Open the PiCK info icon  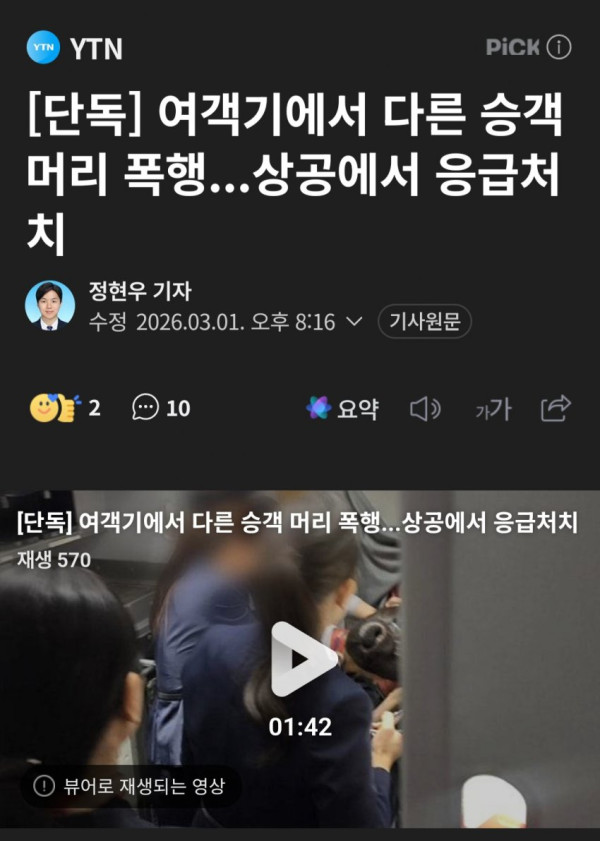560,47
